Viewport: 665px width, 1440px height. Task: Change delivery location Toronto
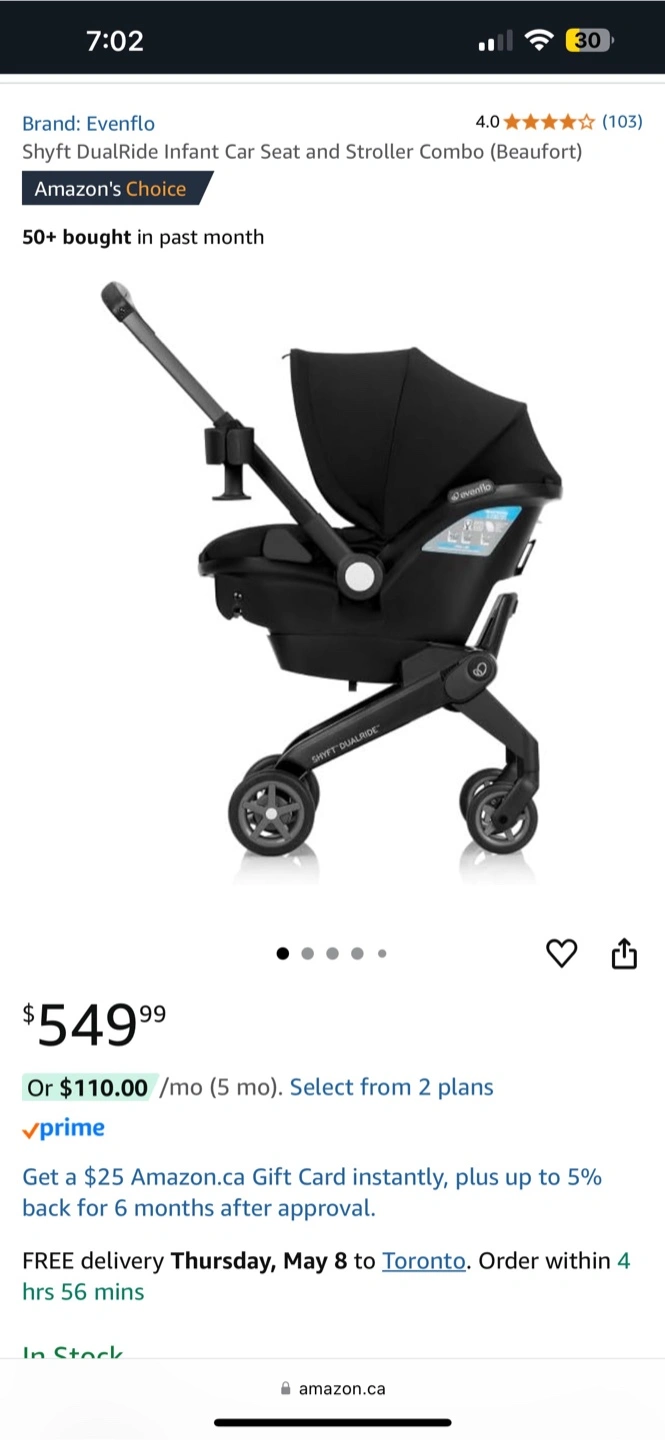pyautogui.click(x=424, y=1261)
